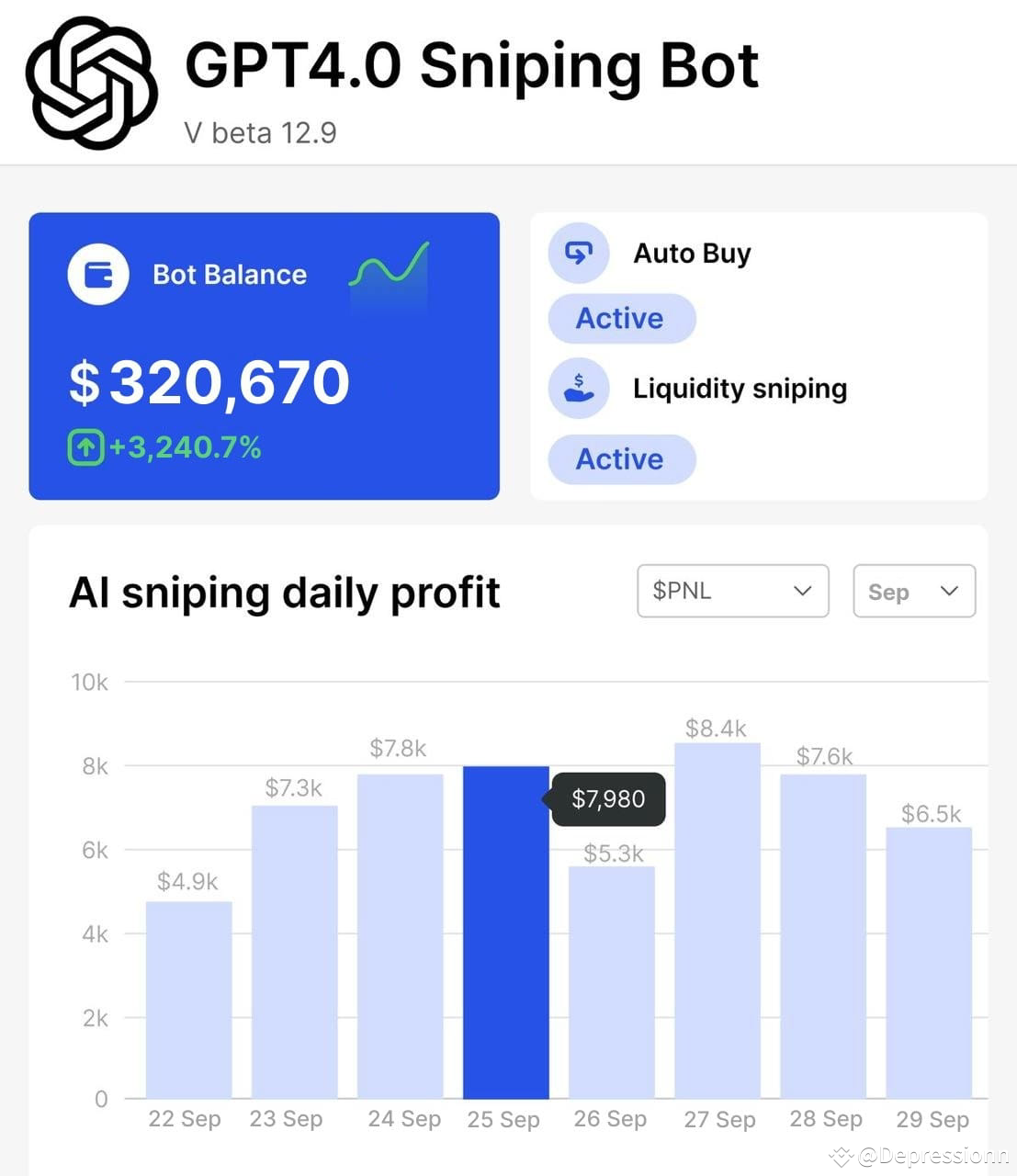Toggle the Active status under Auto Buy

621,319
